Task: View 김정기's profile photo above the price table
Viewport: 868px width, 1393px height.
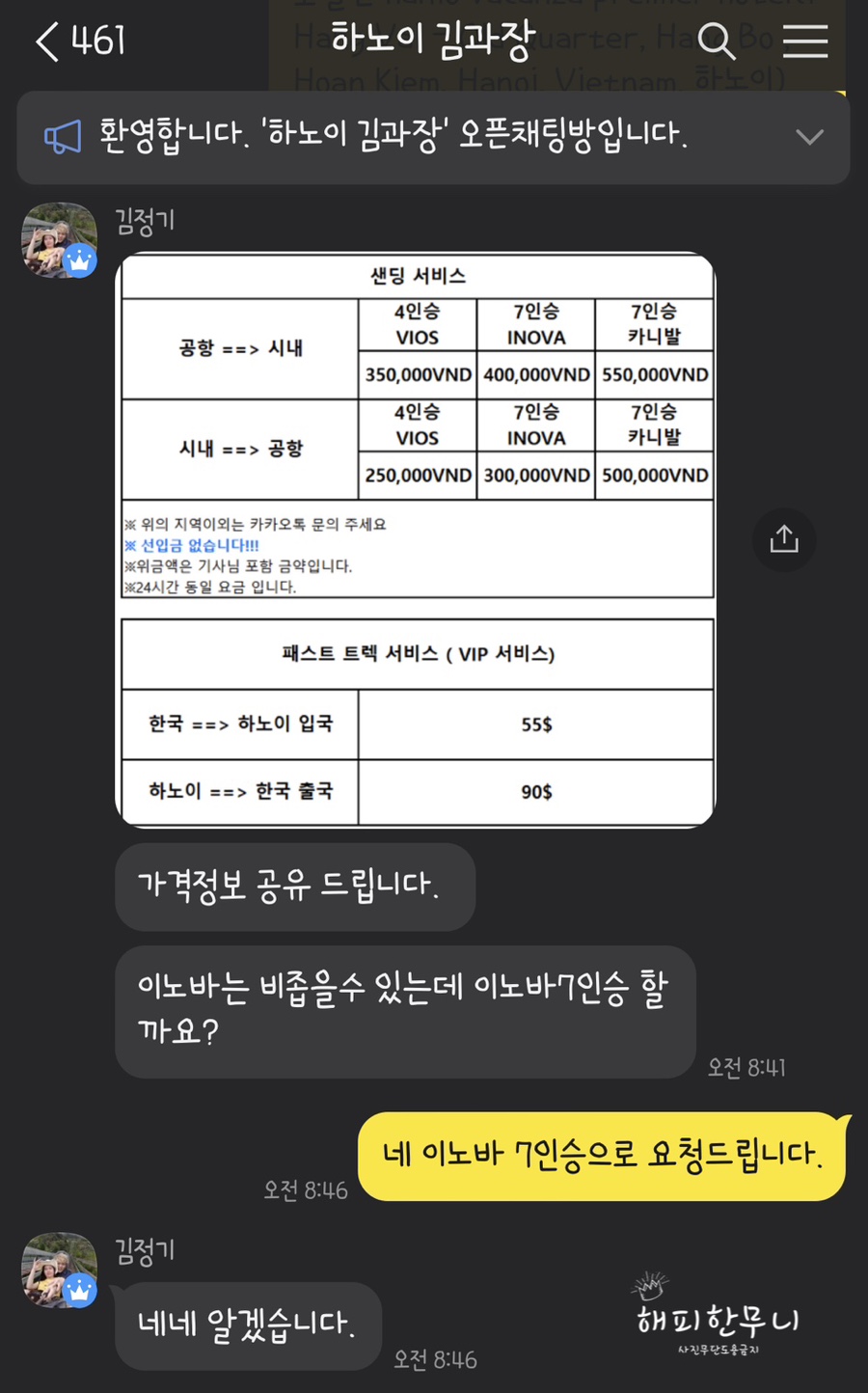Action: (60, 240)
